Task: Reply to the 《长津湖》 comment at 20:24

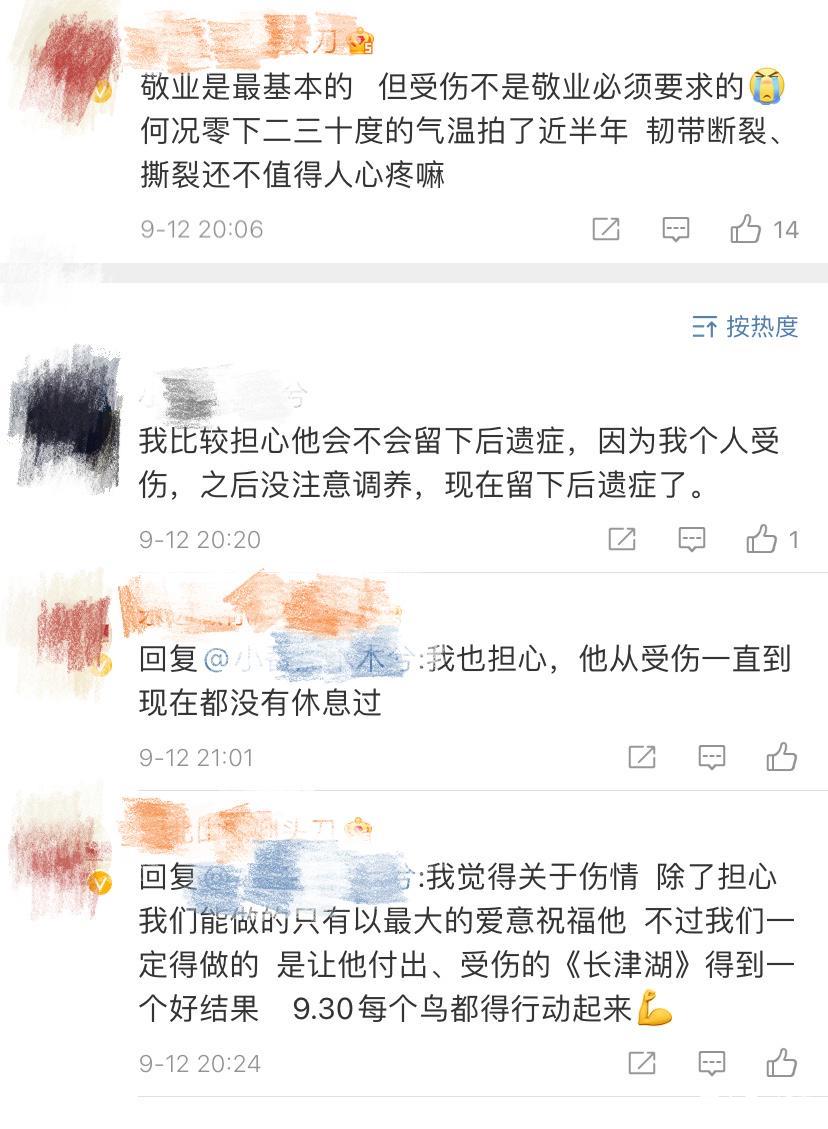Action: (711, 1062)
